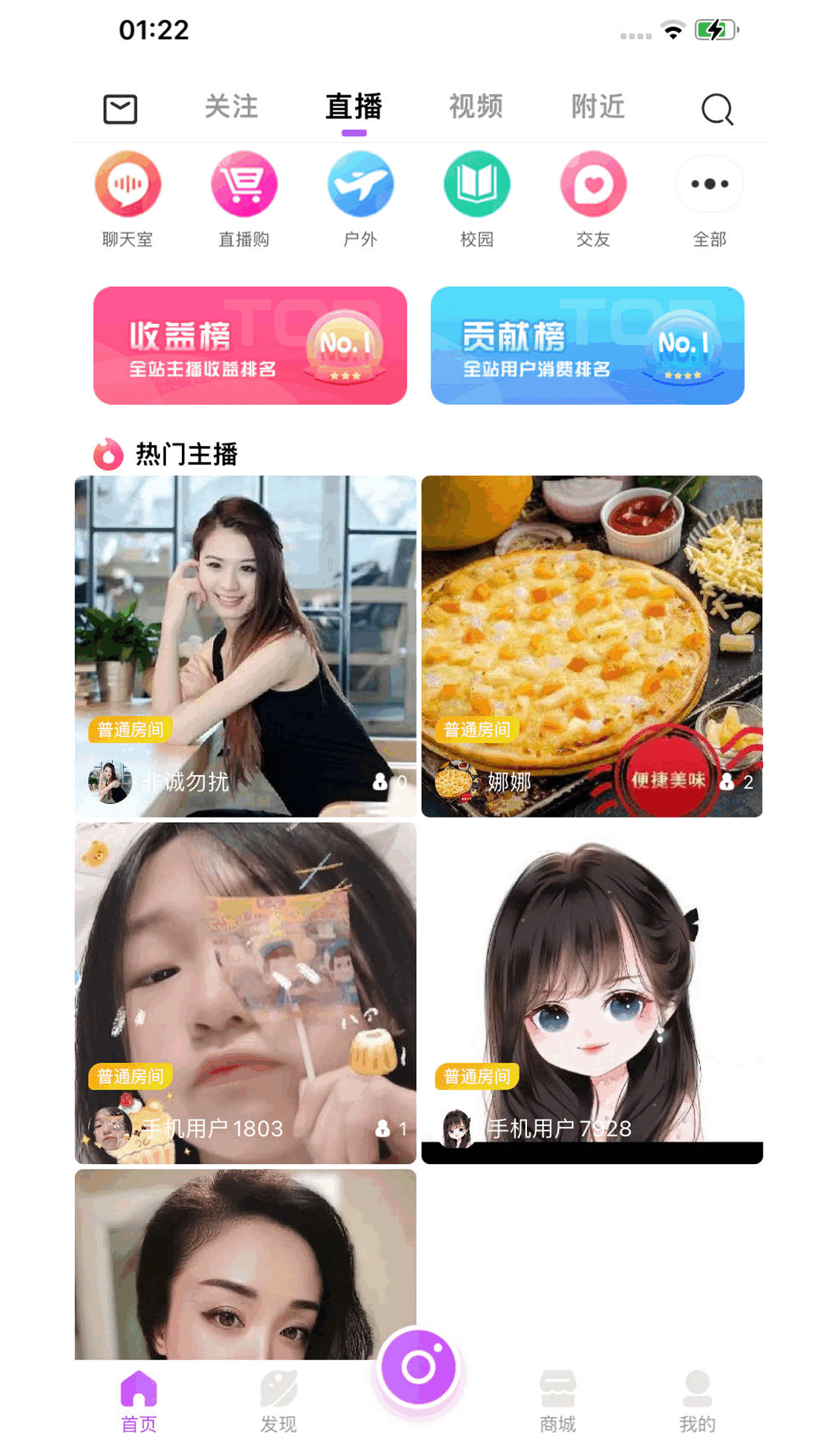The width and height of the screenshot is (819, 1456).
Task: Go to the 我的 tab
Action: [697, 1401]
